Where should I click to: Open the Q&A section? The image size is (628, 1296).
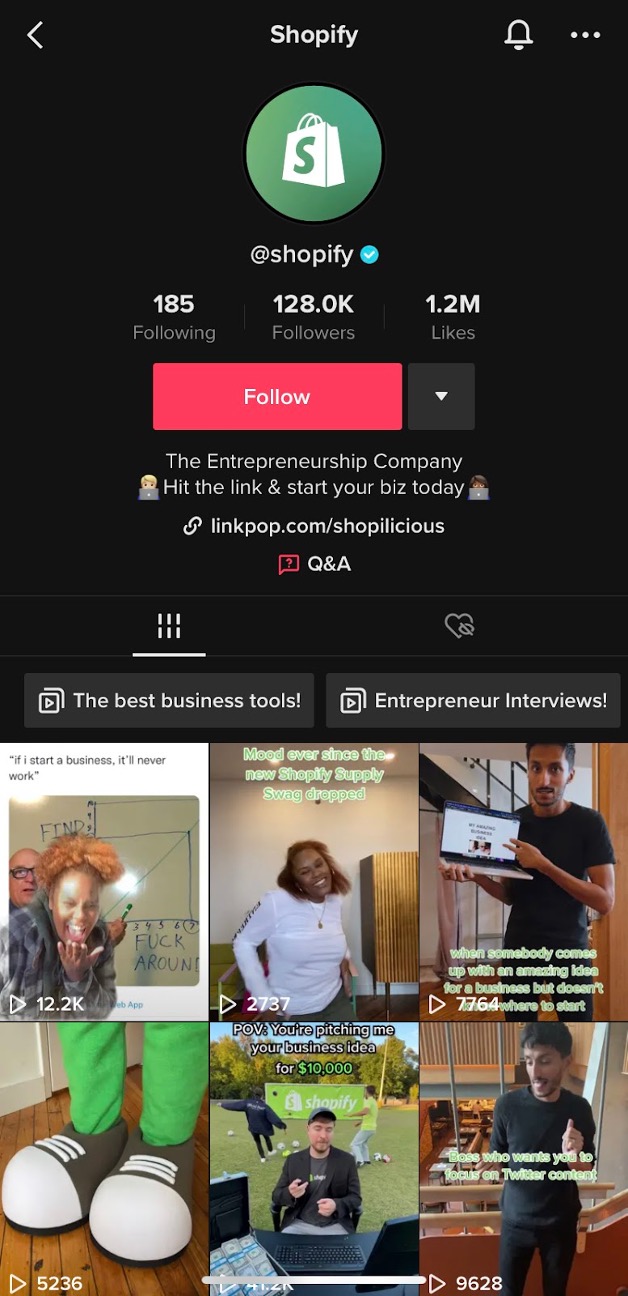[314, 564]
